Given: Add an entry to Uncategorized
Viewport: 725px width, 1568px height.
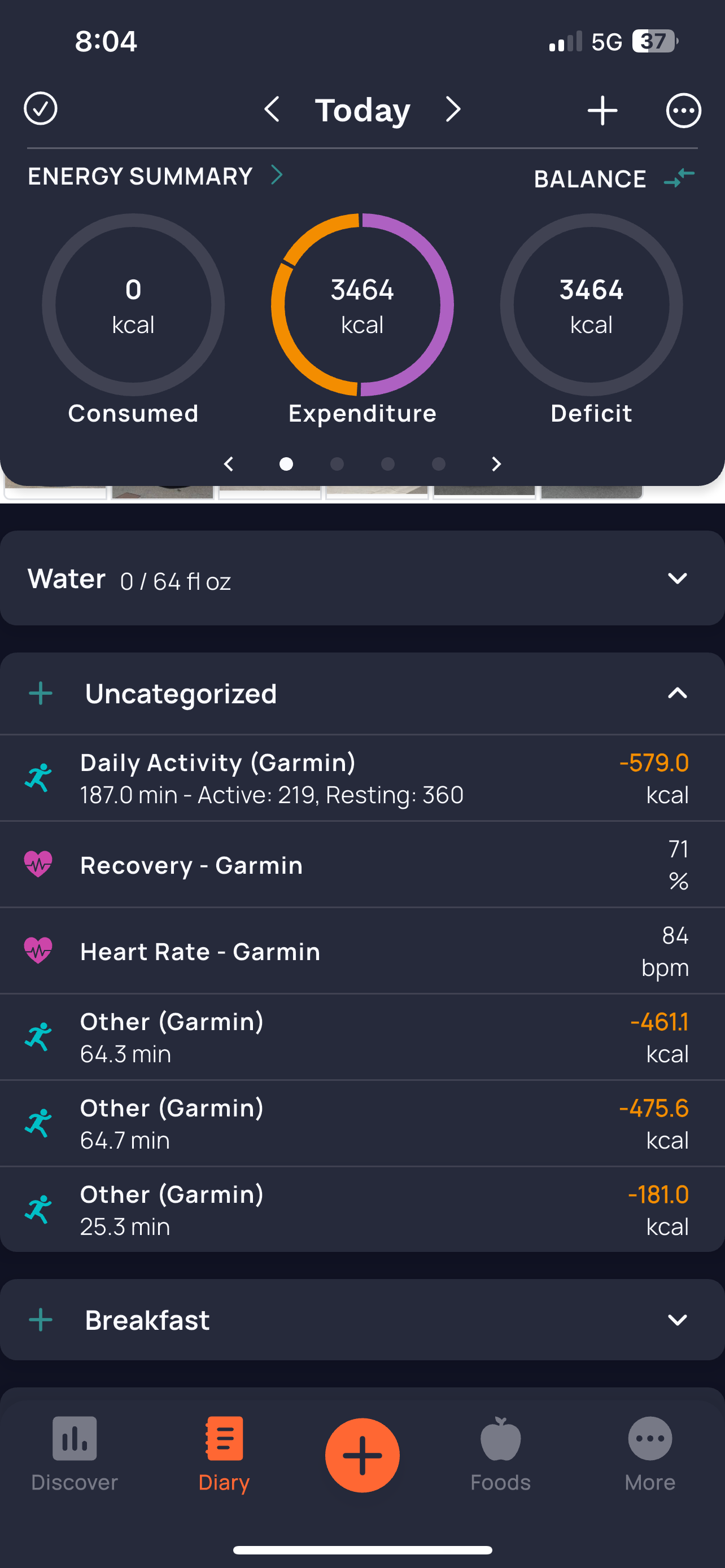Looking at the screenshot, I should (41, 693).
